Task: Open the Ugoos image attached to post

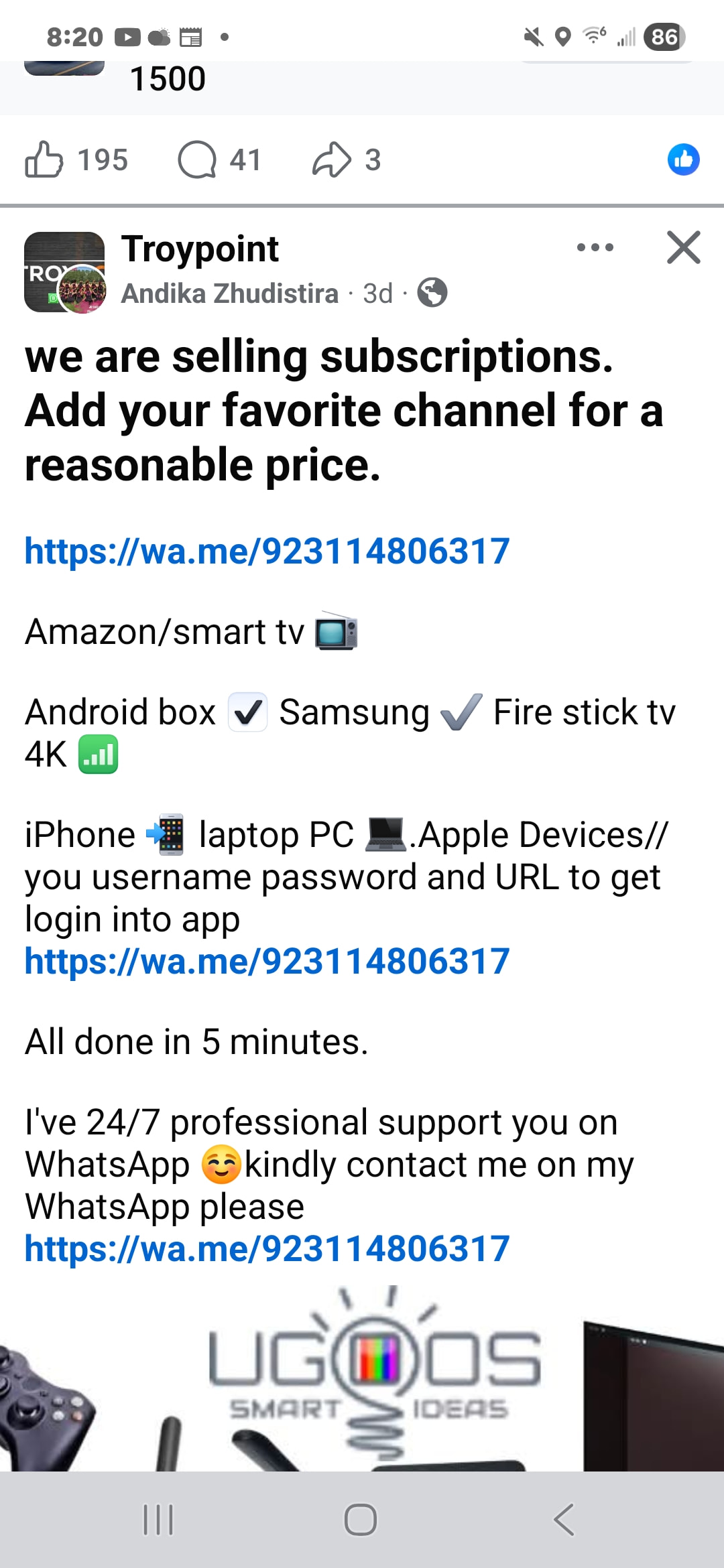Action: pyautogui.click(x=362, y=1380)
